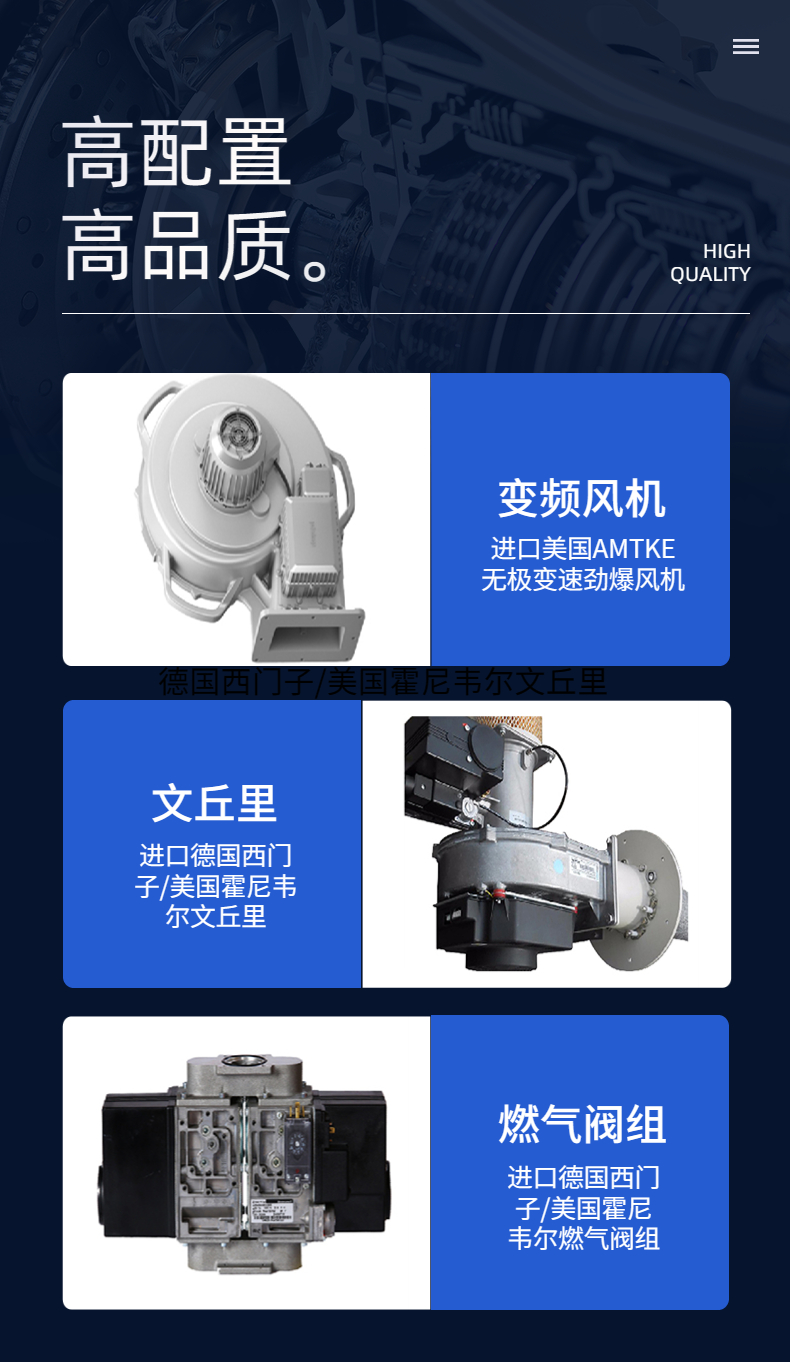790x1362 pixels.
Task: Open the hamburger navigation menu
Action: pos(745,47)
